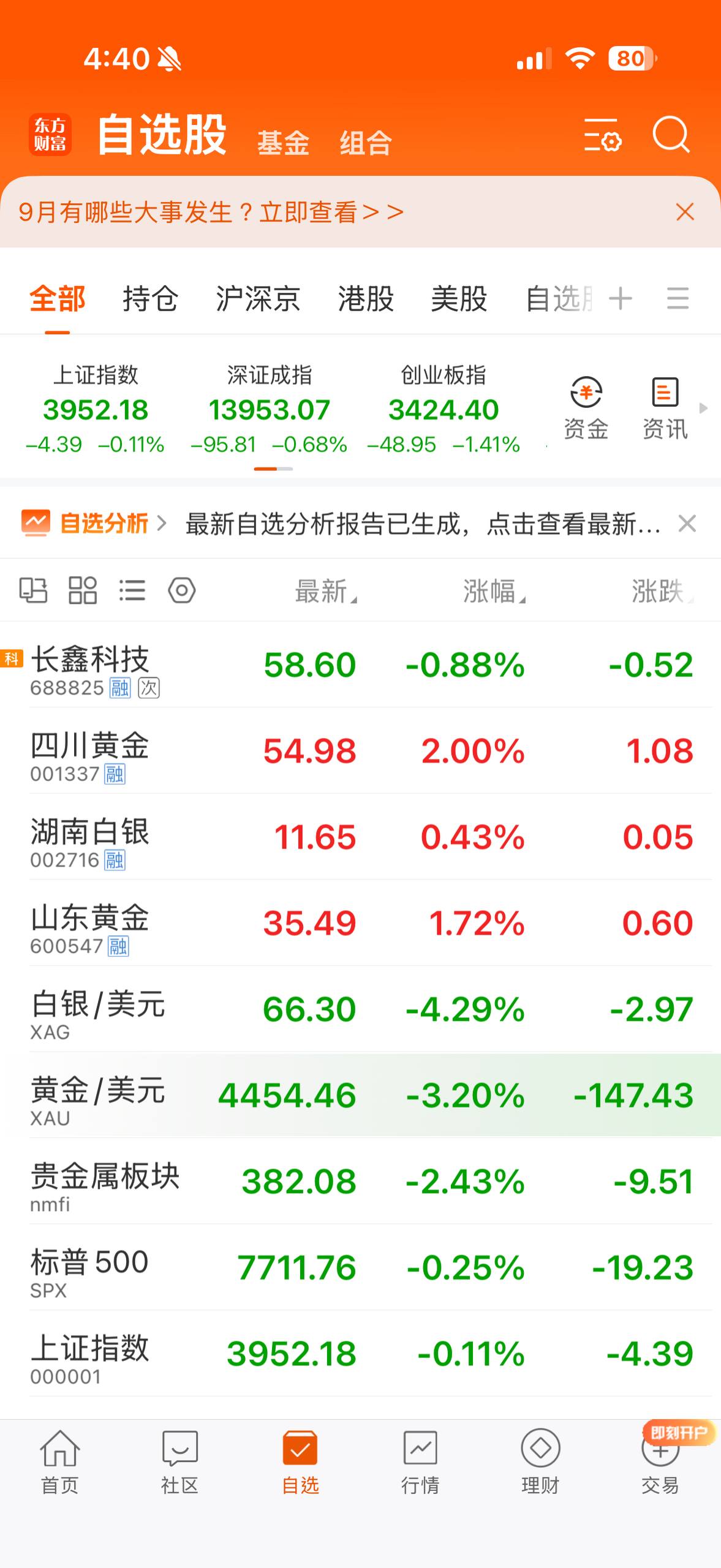The height and width of the screenshot is (1568, 721).
Task: Open the search magnifier icon
Action: coord(671,134)
